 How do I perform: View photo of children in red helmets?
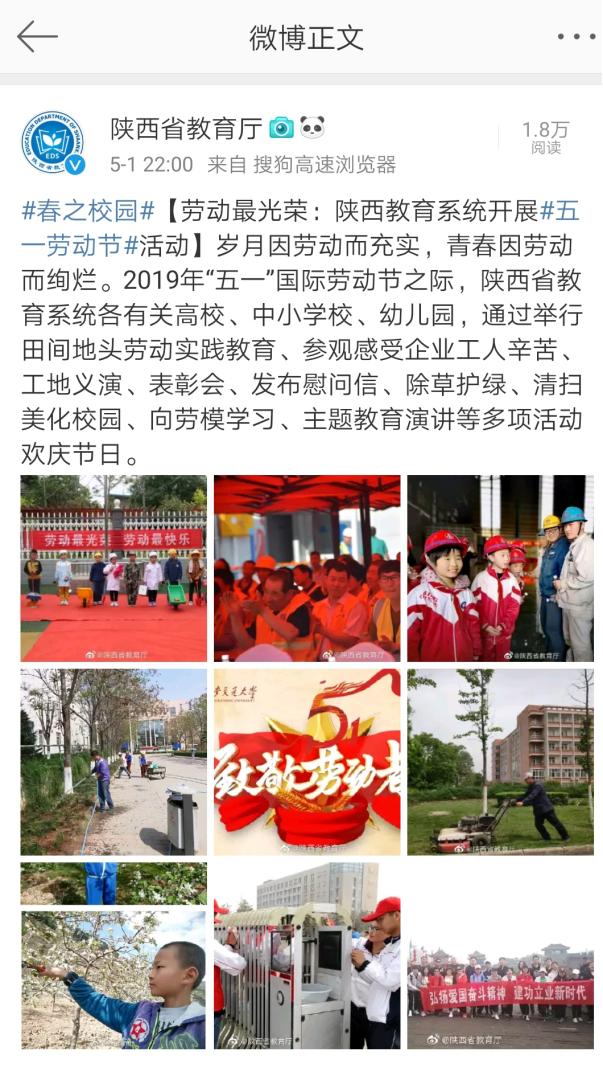point(500,568)
